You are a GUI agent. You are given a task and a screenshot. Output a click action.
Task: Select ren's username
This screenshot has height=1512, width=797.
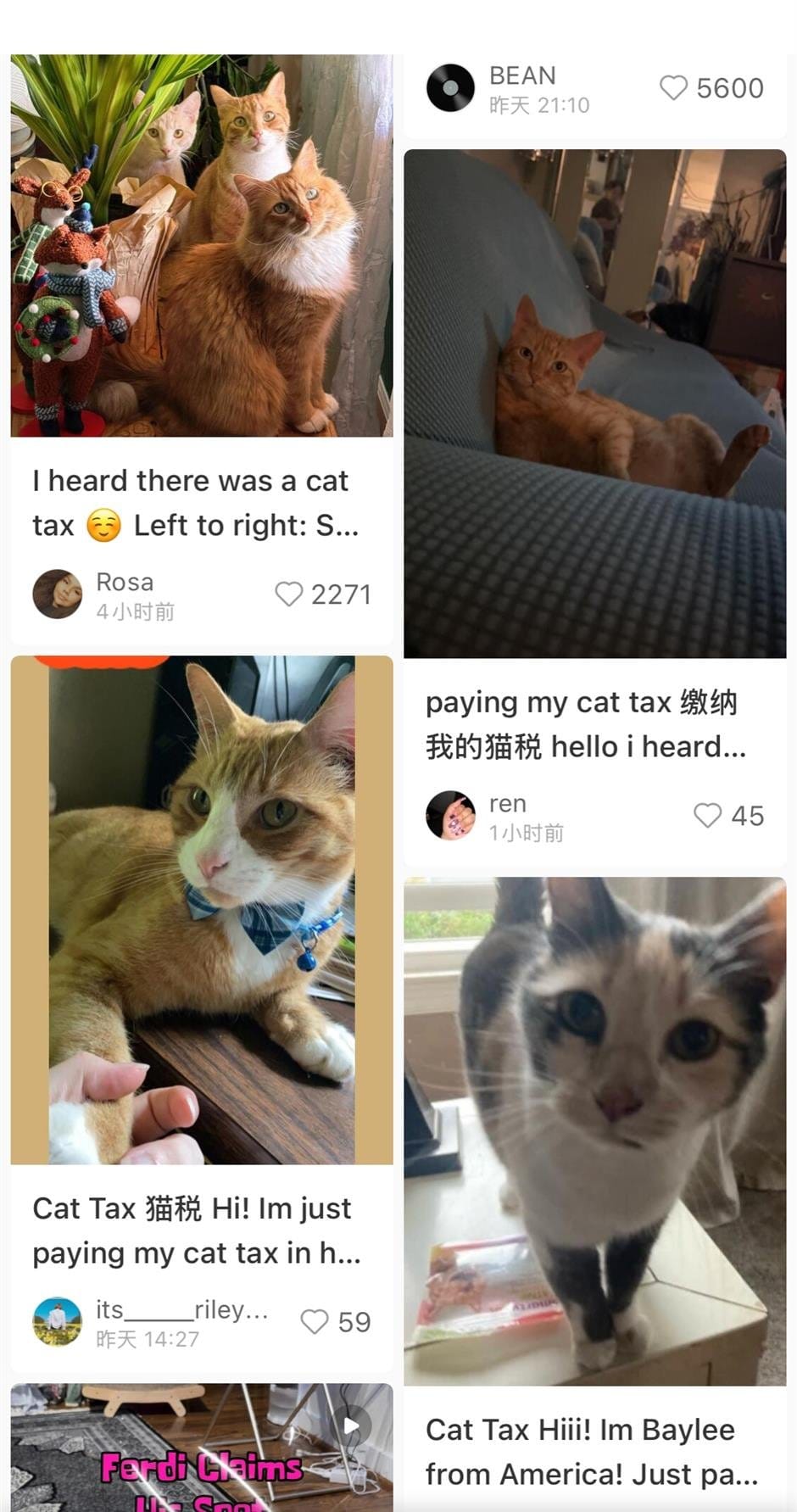(x=507, y=803)
